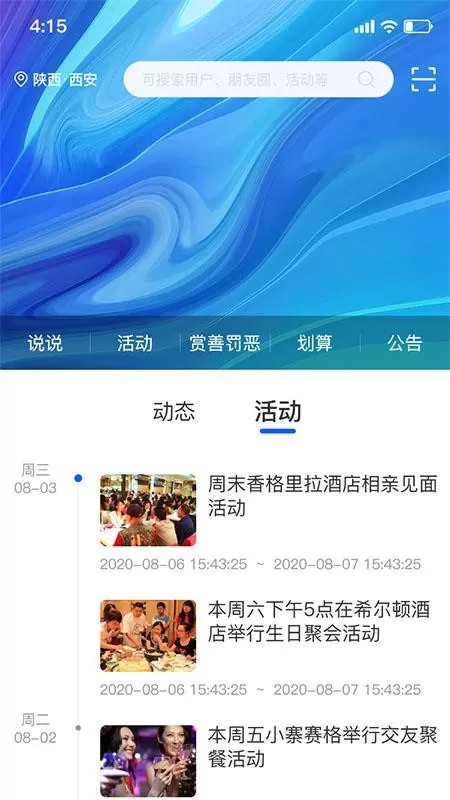The width and height of the screenshot is (450, 800).
Task: Go to 赏善罚恶
Action: 225,343
